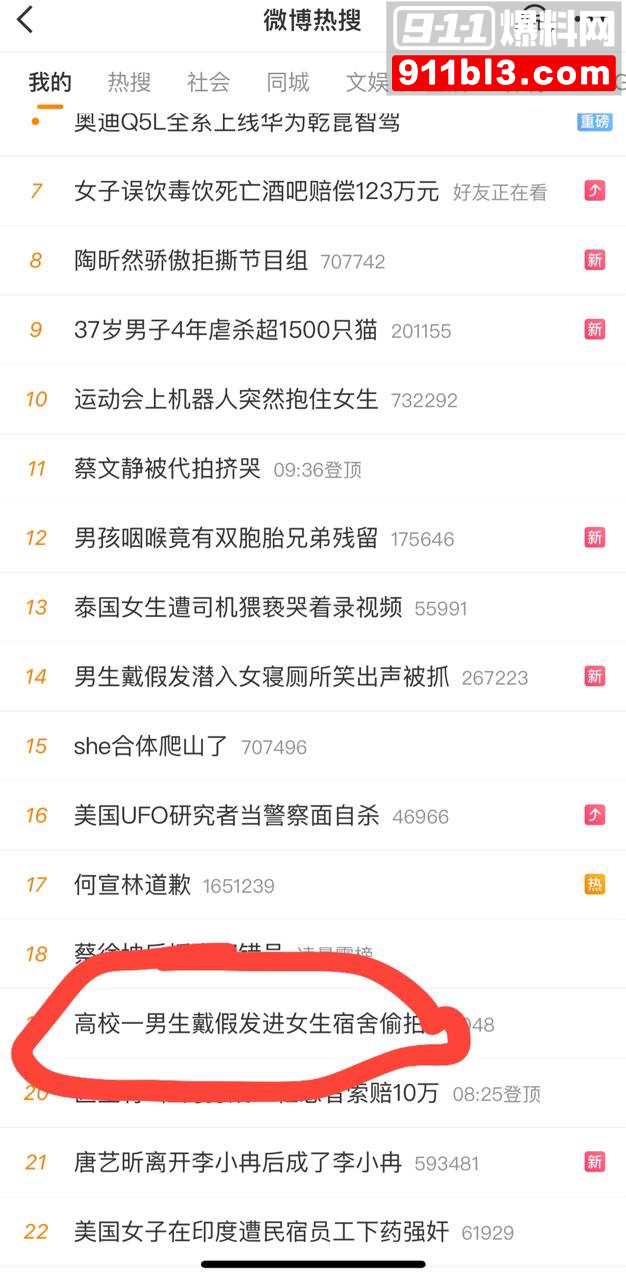Open 蔡文静被代拍挤哭 topic
This screenshot has height=1280, width=626.
click(167, 468)
